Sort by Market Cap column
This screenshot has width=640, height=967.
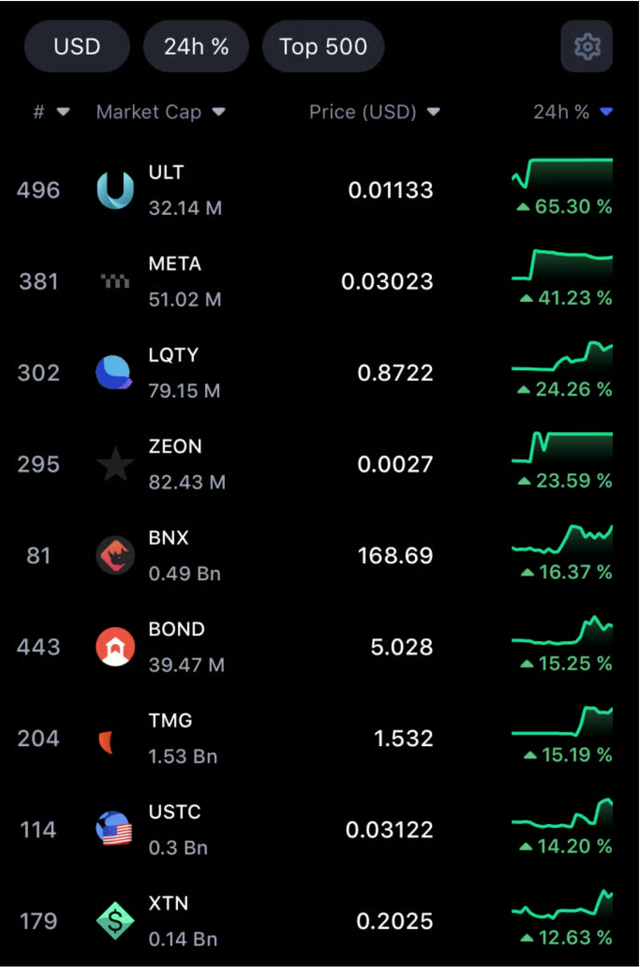click(x=160, y=112)
